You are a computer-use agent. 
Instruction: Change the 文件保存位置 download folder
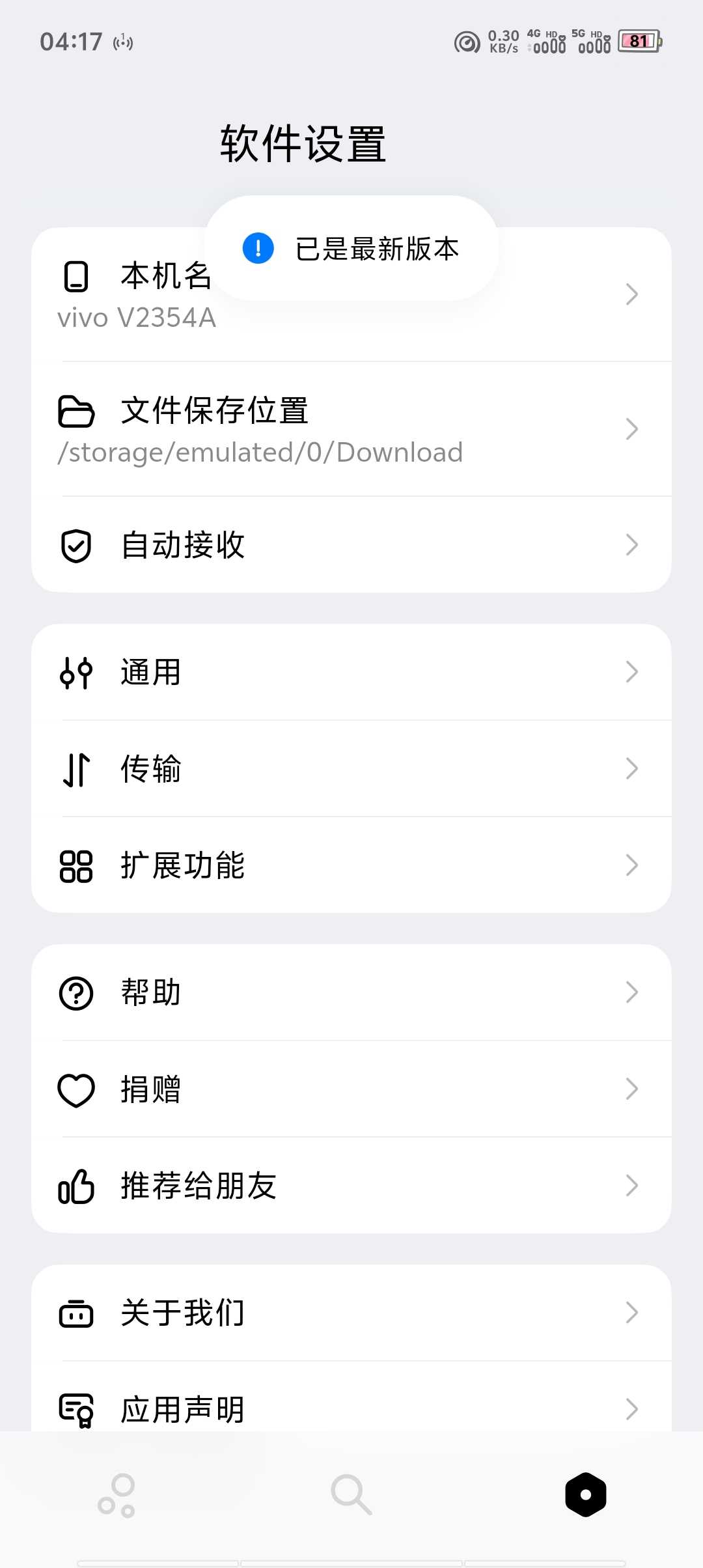point(351,429)
